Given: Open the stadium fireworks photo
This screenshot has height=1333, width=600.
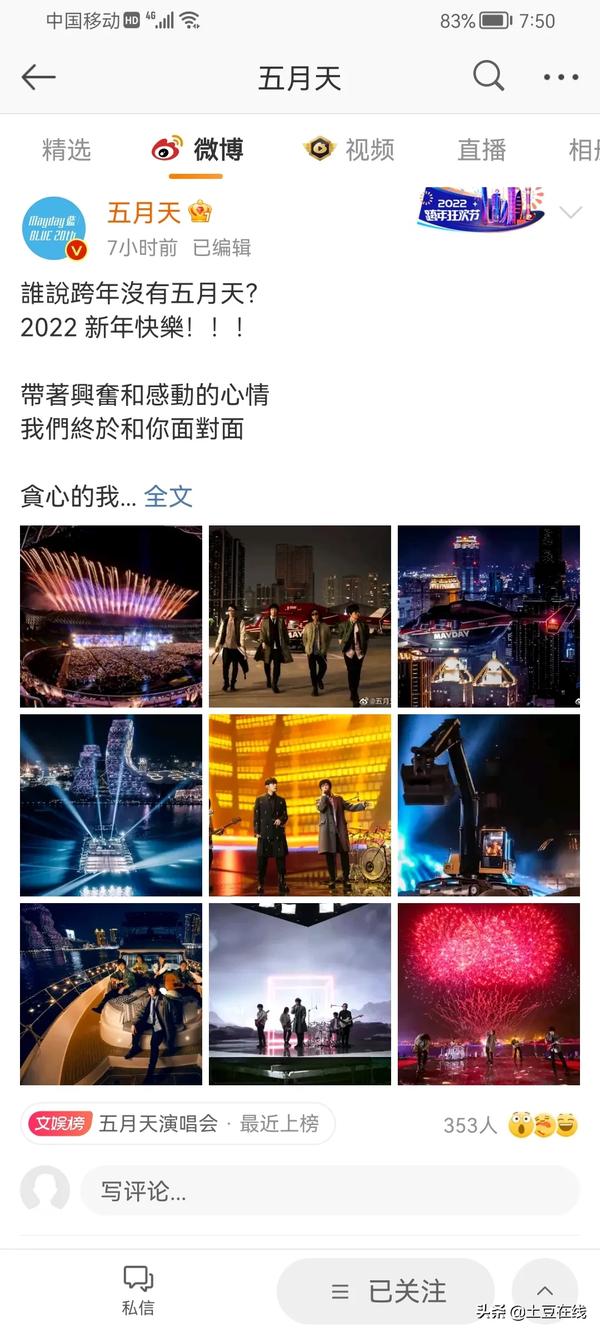Looking at the screenshot, I should tap(111, 616).
